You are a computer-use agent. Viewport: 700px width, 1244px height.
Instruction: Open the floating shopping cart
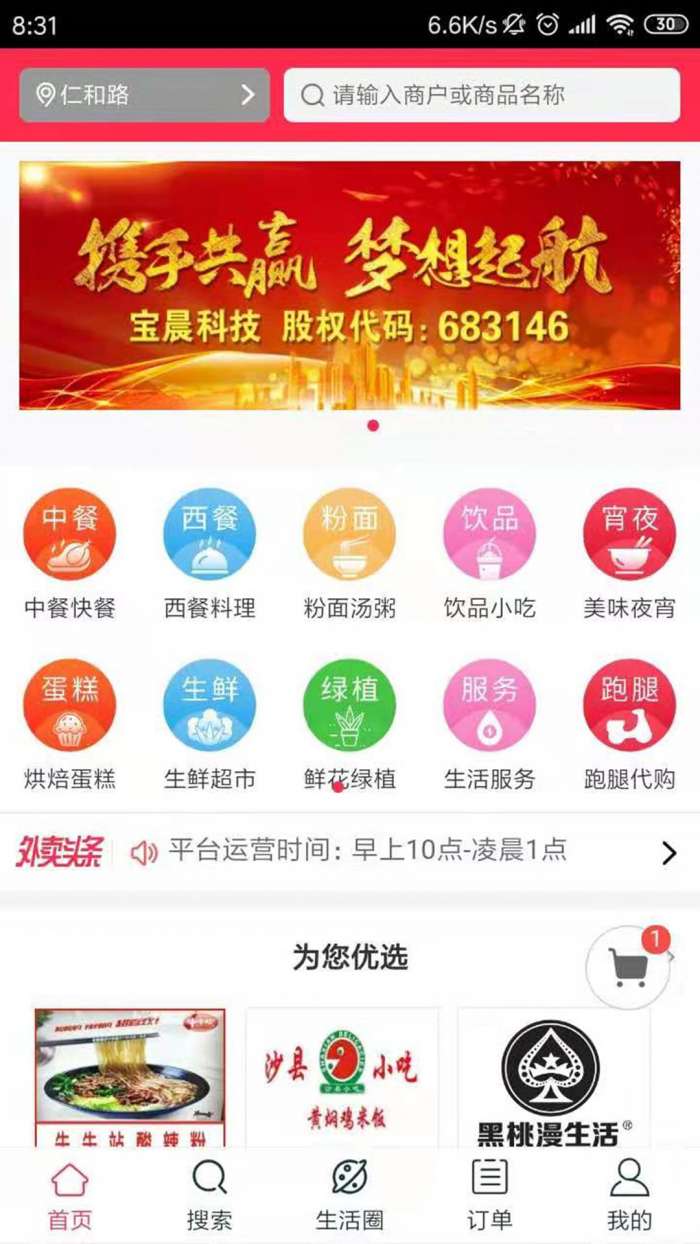(x=628, y=967)
